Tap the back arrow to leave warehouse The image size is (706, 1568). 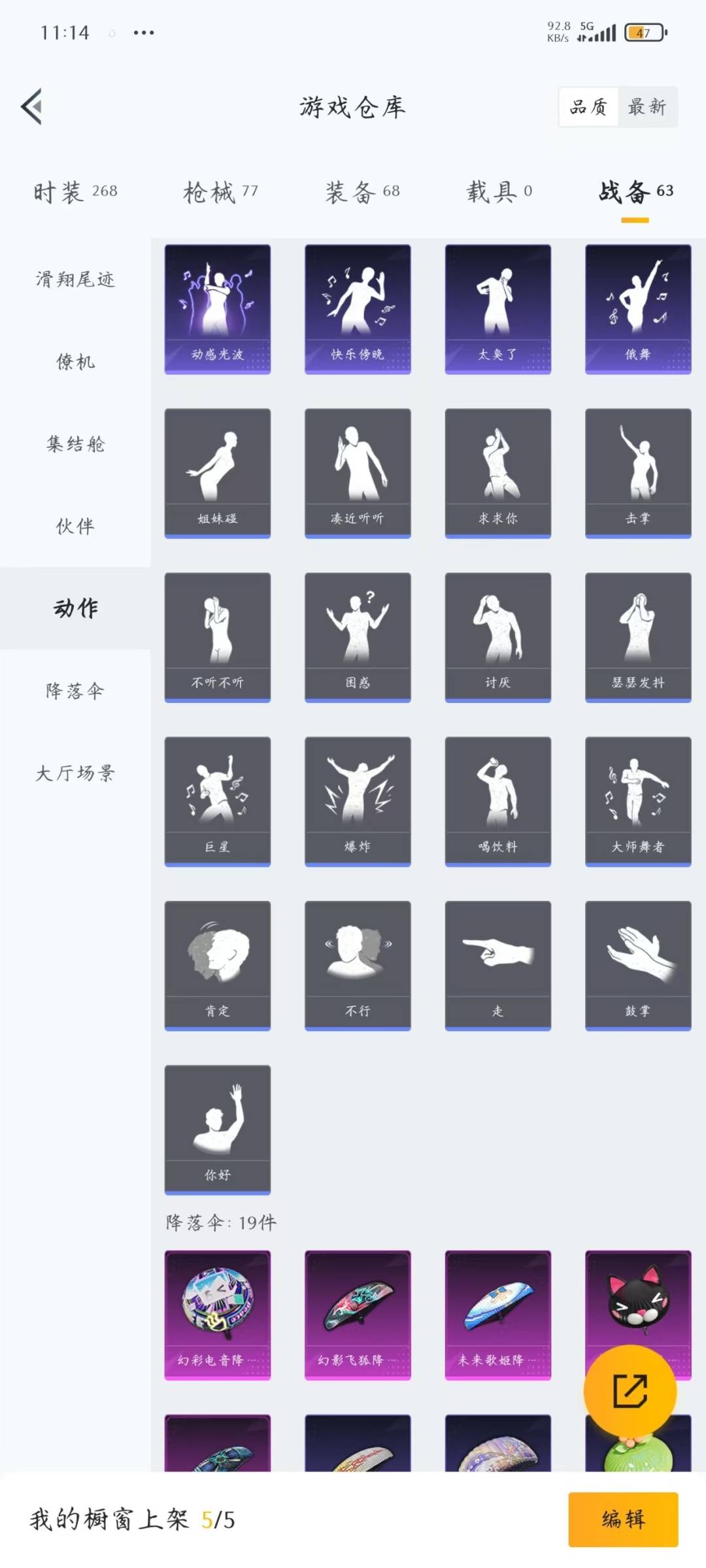coord(32,106)
